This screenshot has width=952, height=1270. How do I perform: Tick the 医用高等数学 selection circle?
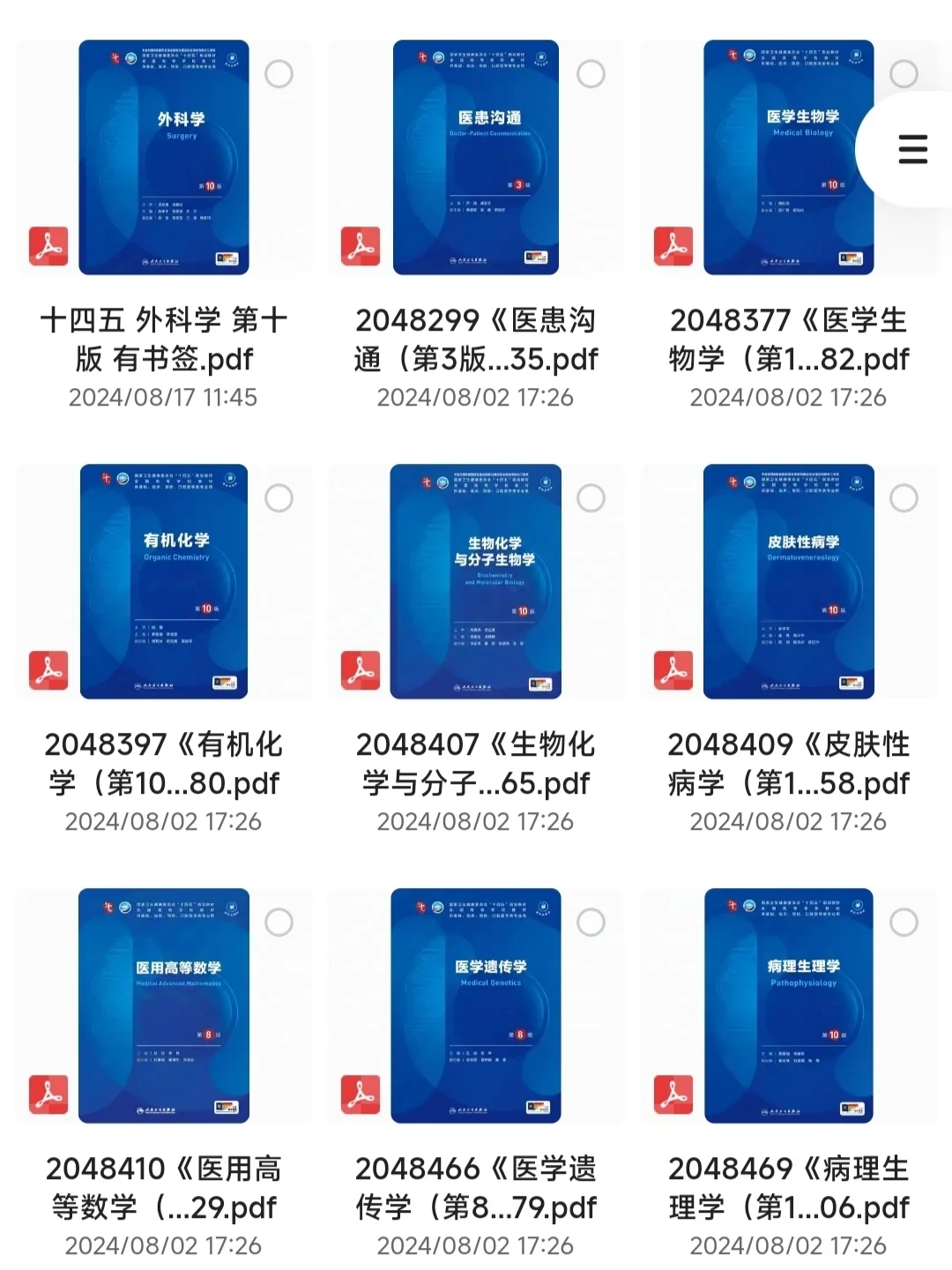tap(279, 923)
